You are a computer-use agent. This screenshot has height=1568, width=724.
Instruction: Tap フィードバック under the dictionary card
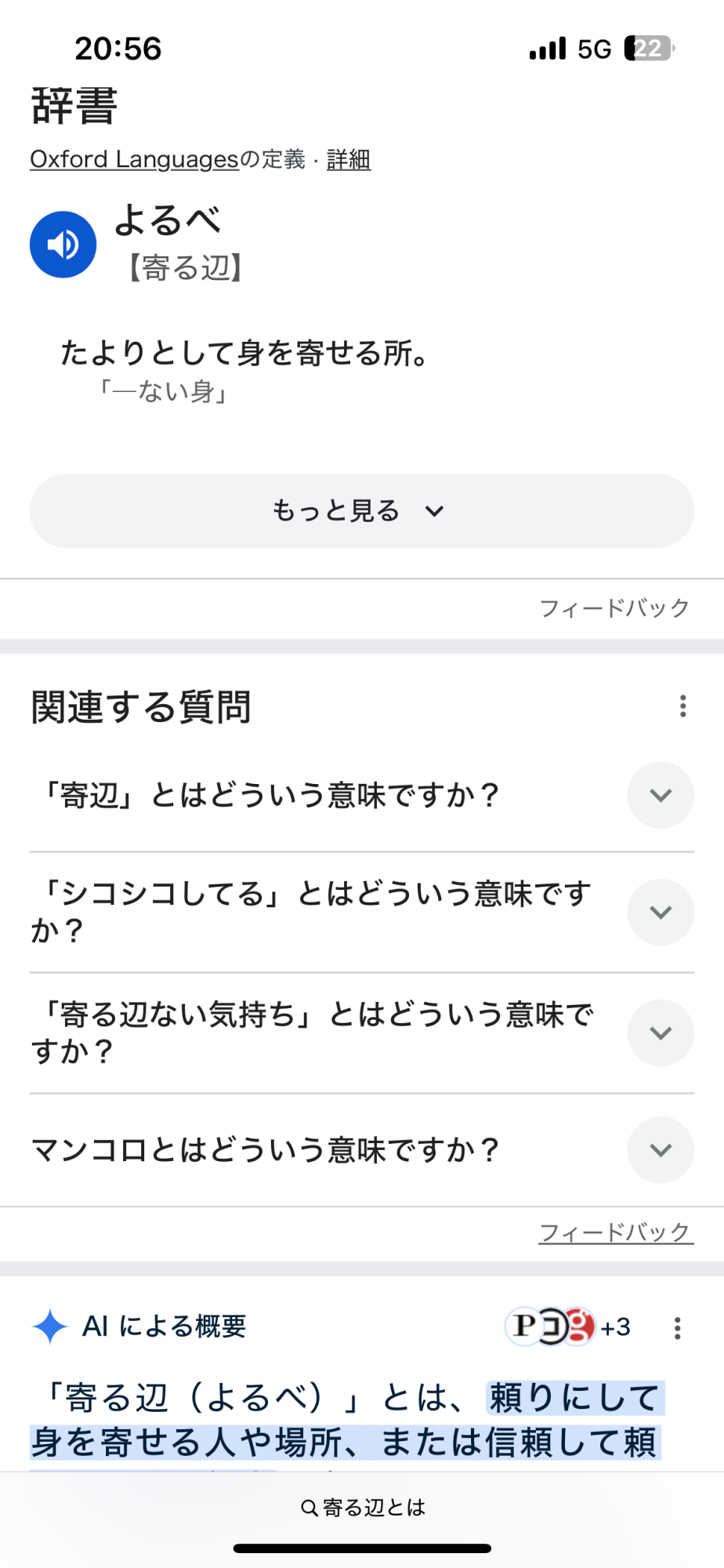[614, 608]
